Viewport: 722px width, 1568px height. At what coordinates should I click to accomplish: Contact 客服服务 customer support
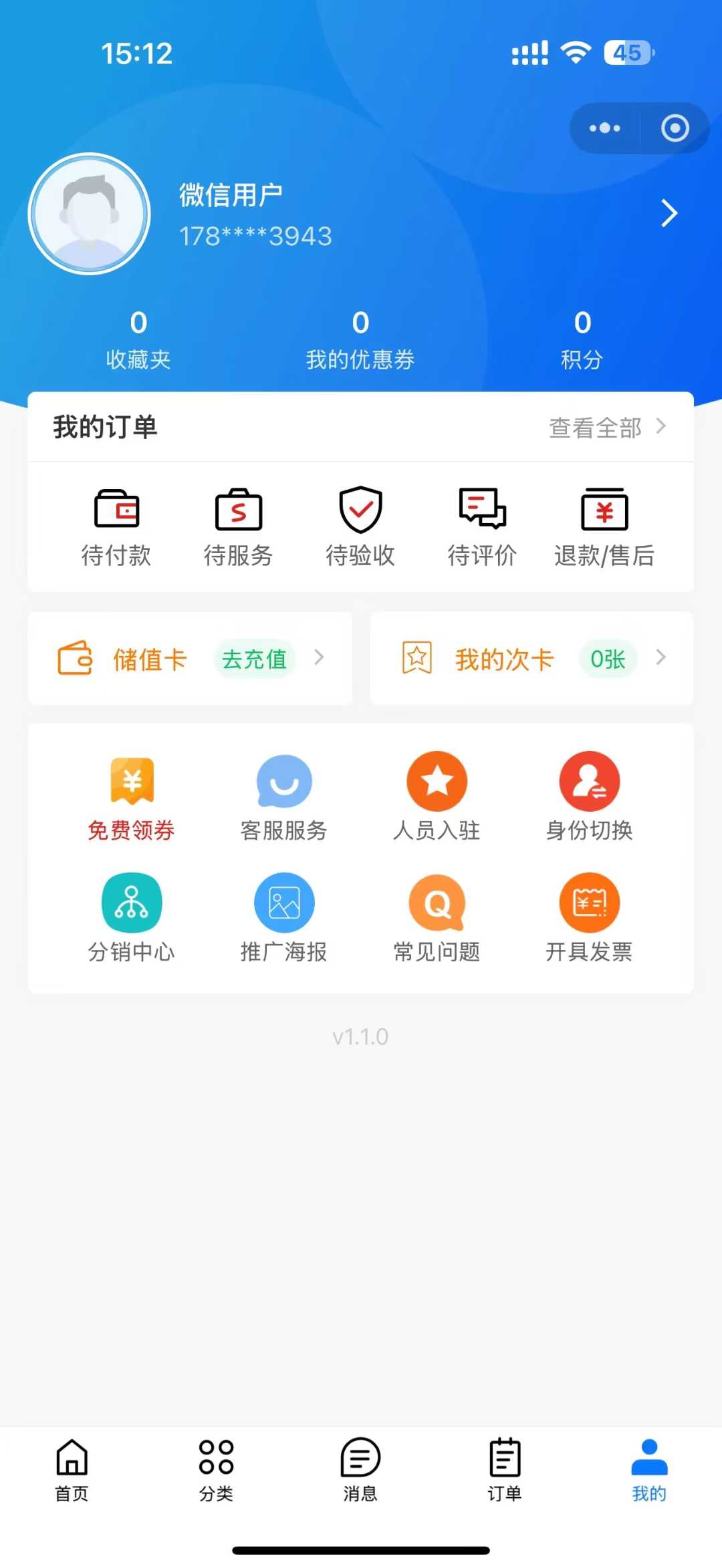click(284, 796)
